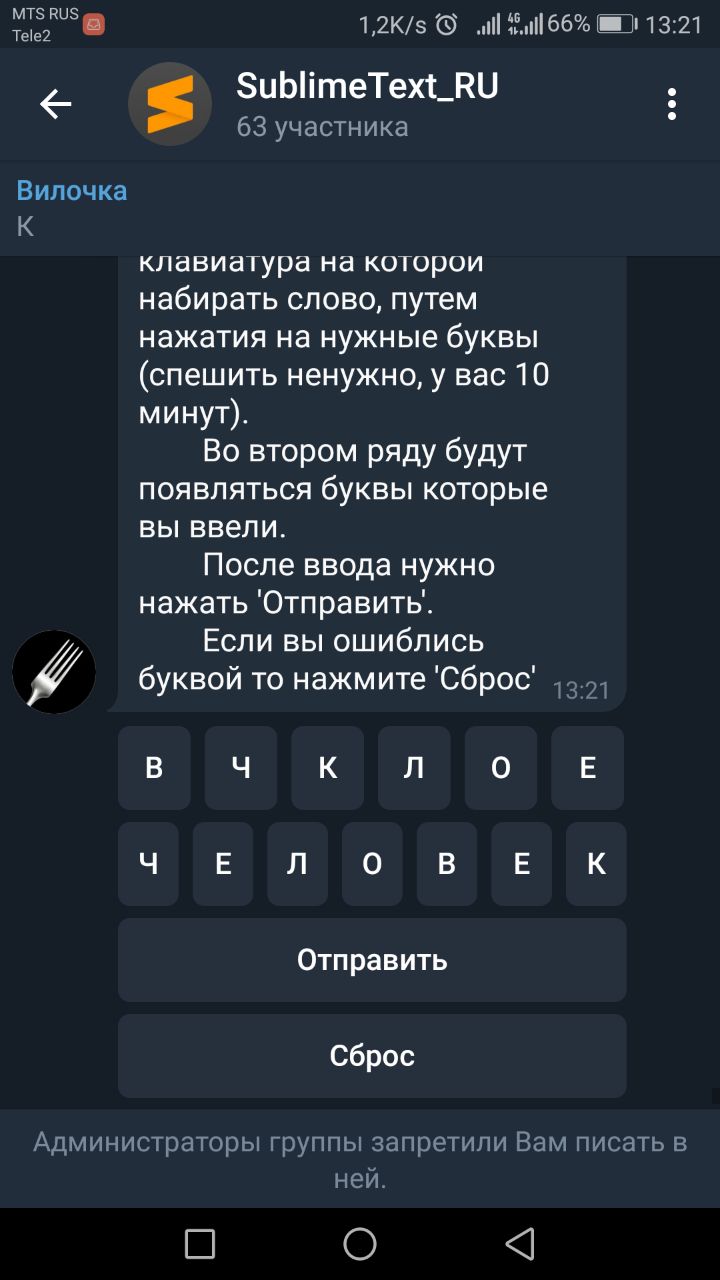Pick letter Л in the upper letter-input row

tap(414, 768)
